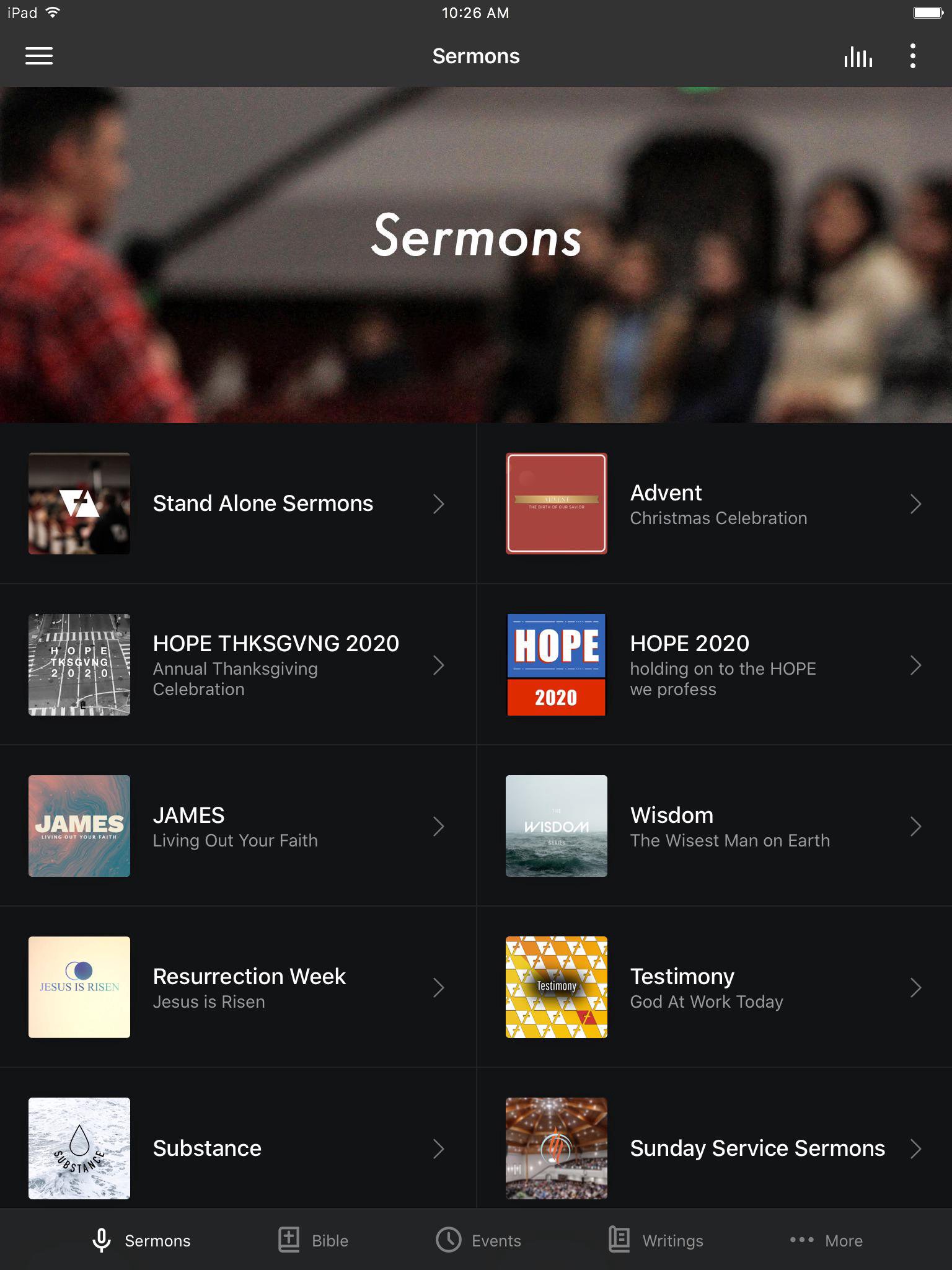Open the HOPE 2020 series
952x1270 pixels.
pos(714,665)
